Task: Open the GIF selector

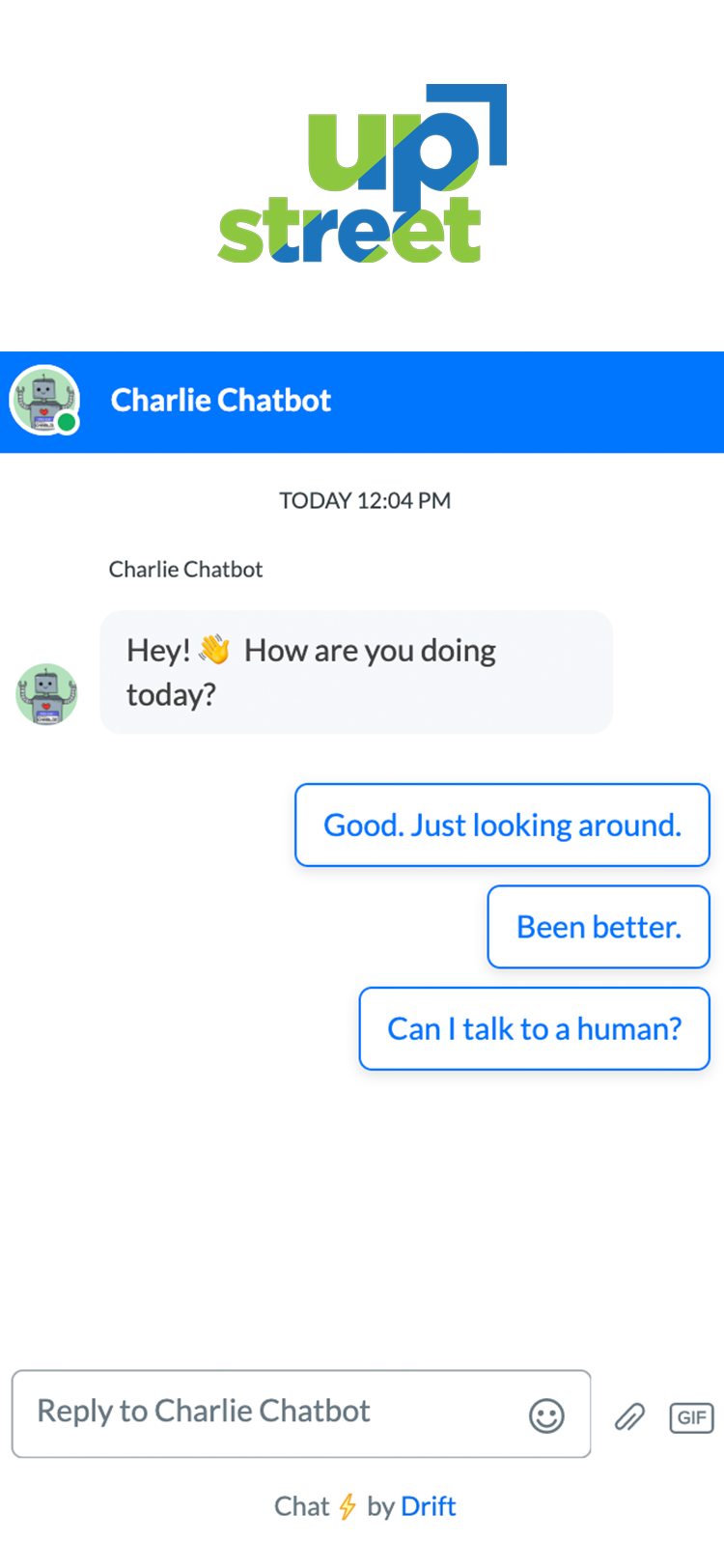Action: (x=691, y=1417)
